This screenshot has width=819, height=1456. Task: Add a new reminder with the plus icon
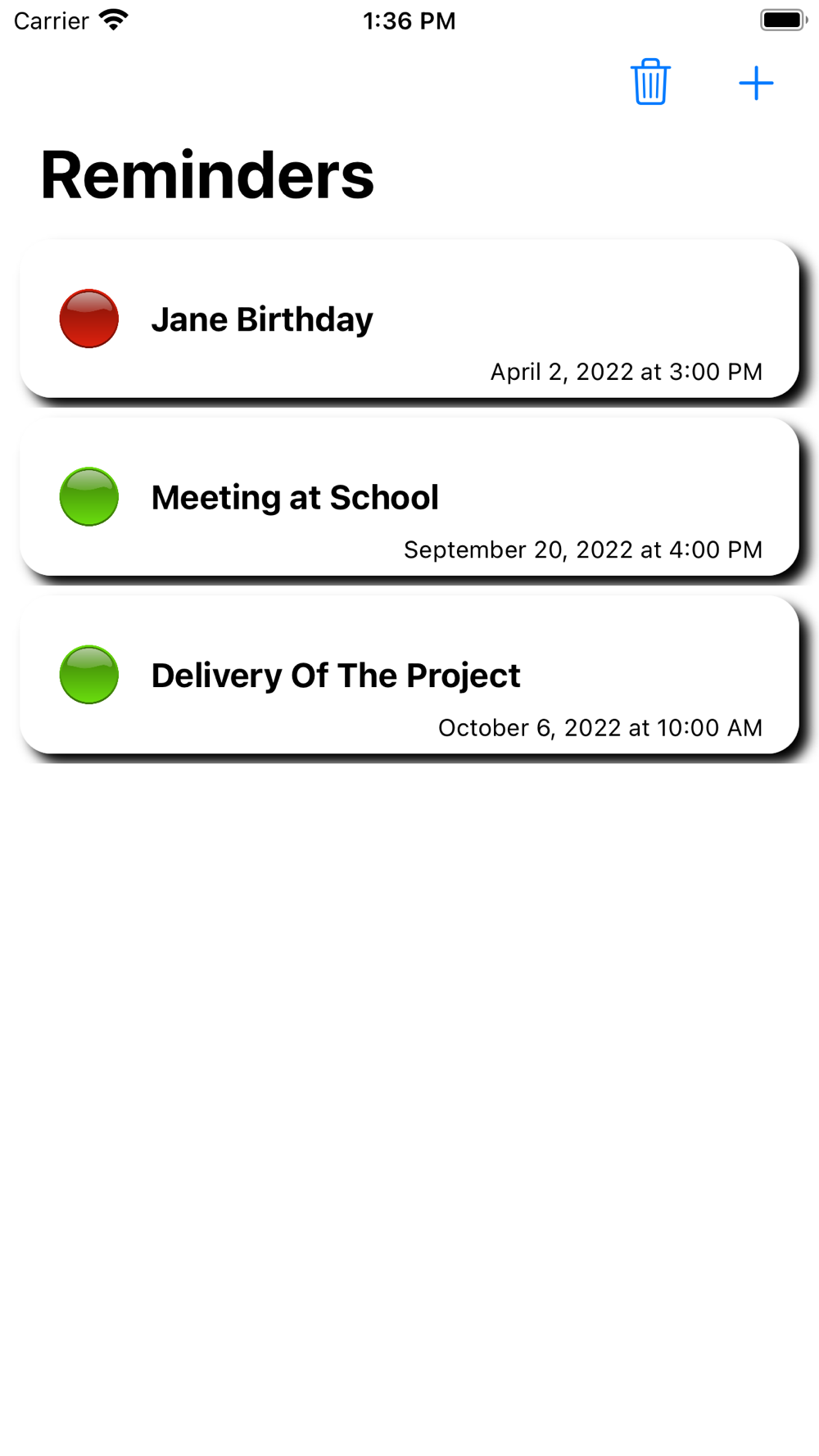pyautogui.click(x=756, y=83)
